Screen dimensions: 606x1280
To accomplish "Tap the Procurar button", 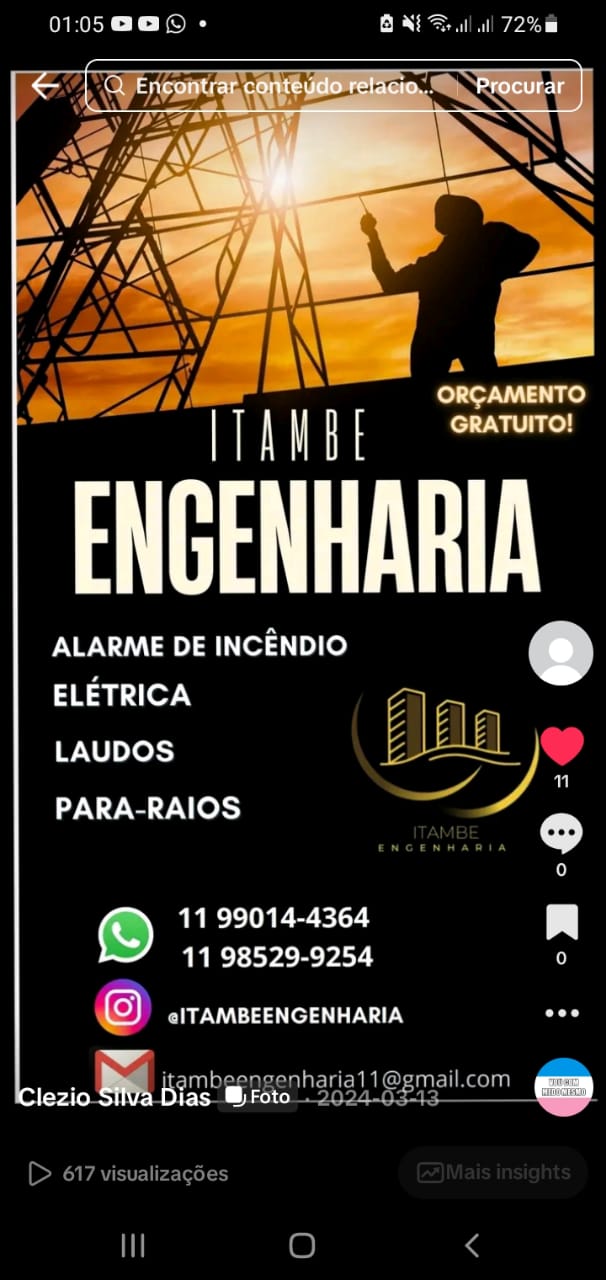I will pyautogui.click(x=519, y=86).
